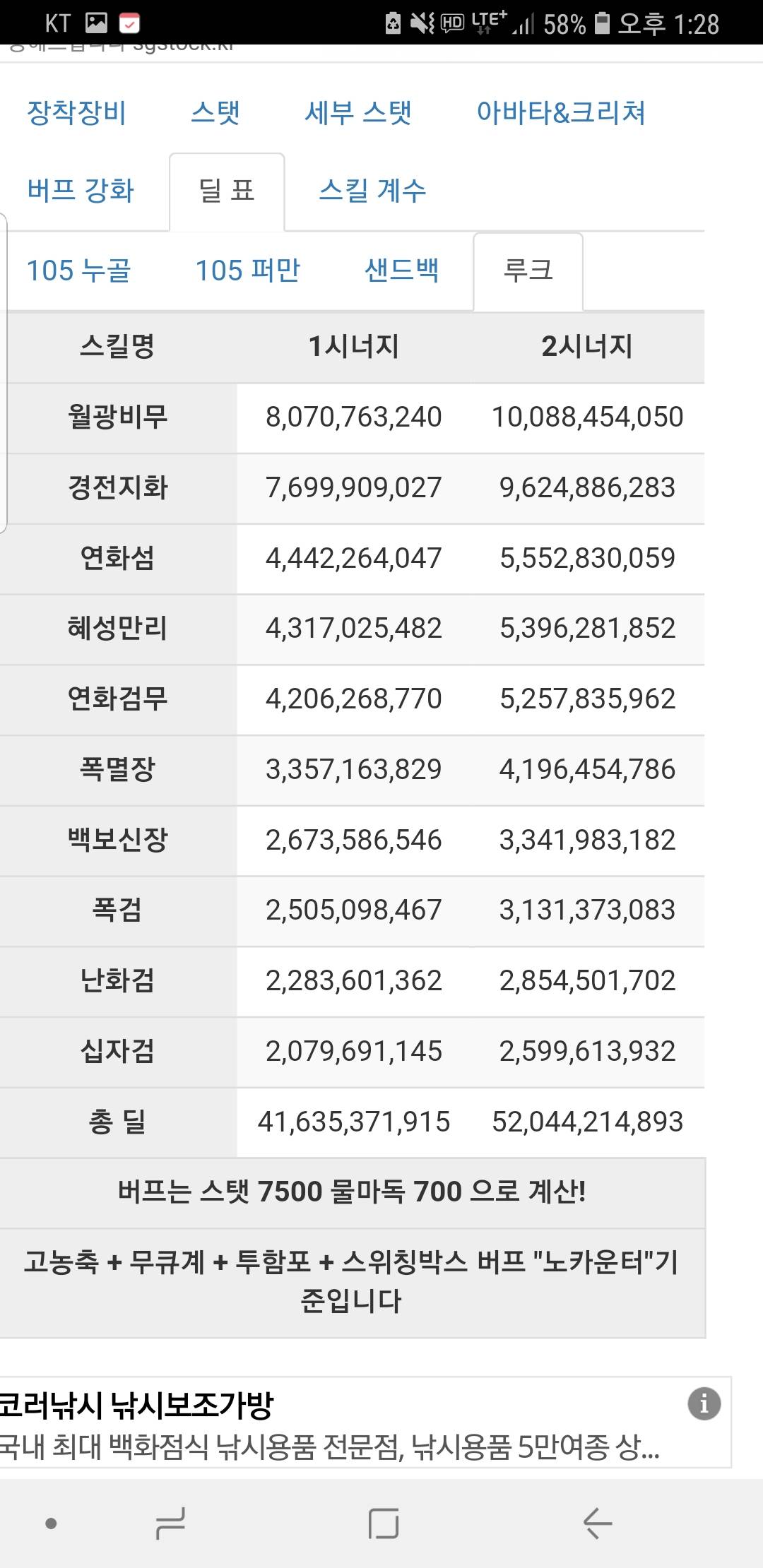
Task: Tap the 딜 표 tab
Action: tap(227, 191)
